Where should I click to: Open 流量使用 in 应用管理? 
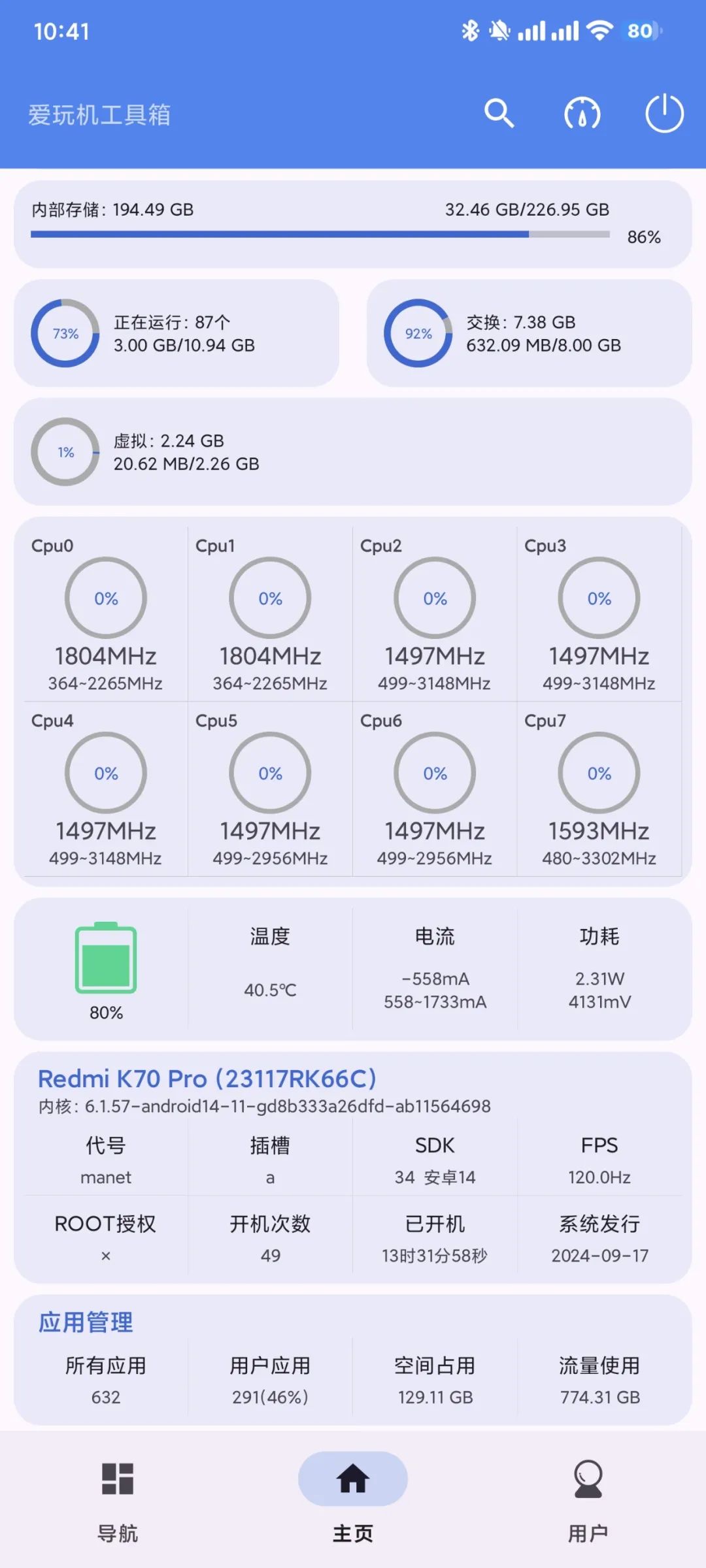pyautogui.click(x=599, y=1380)
